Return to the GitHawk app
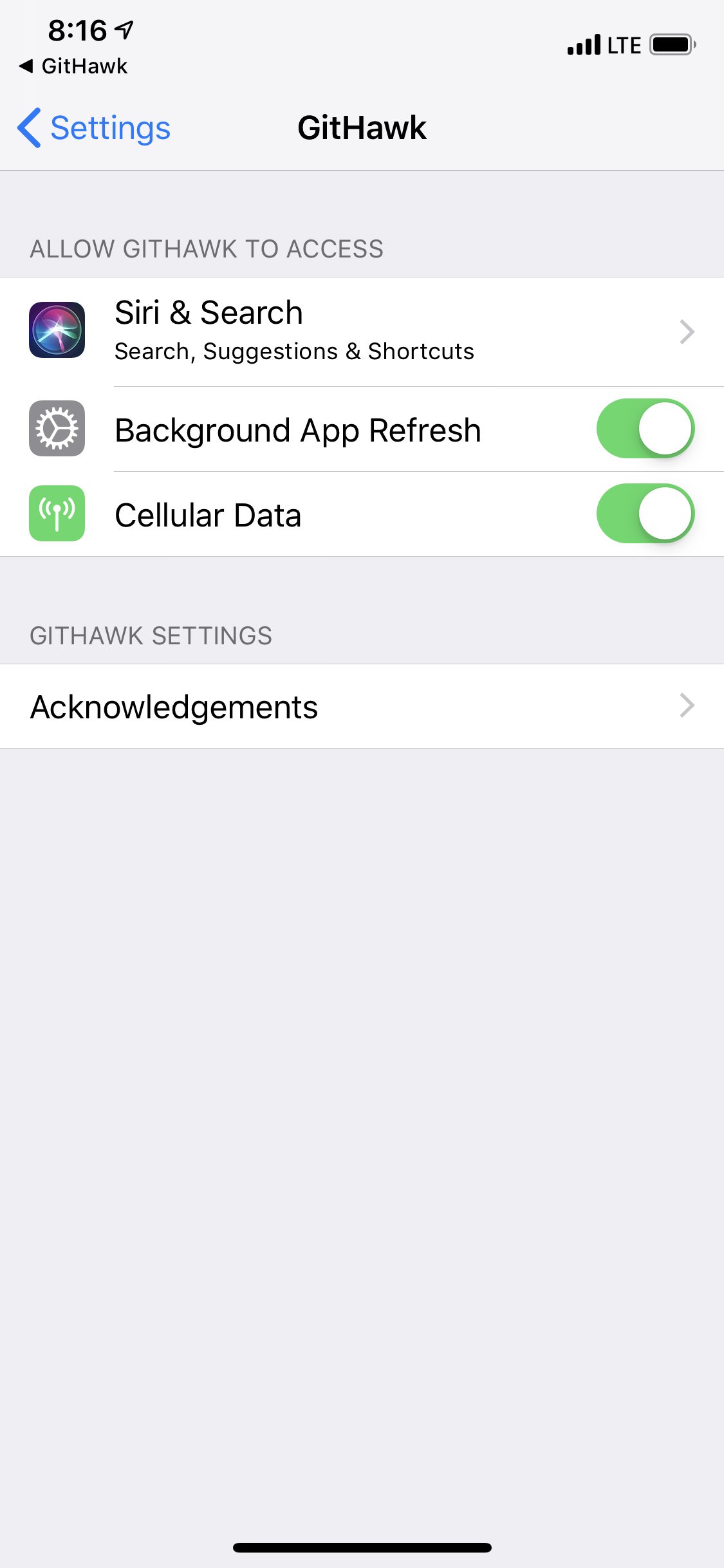This screenshot has height=1568, width=724. click(74, 66)
